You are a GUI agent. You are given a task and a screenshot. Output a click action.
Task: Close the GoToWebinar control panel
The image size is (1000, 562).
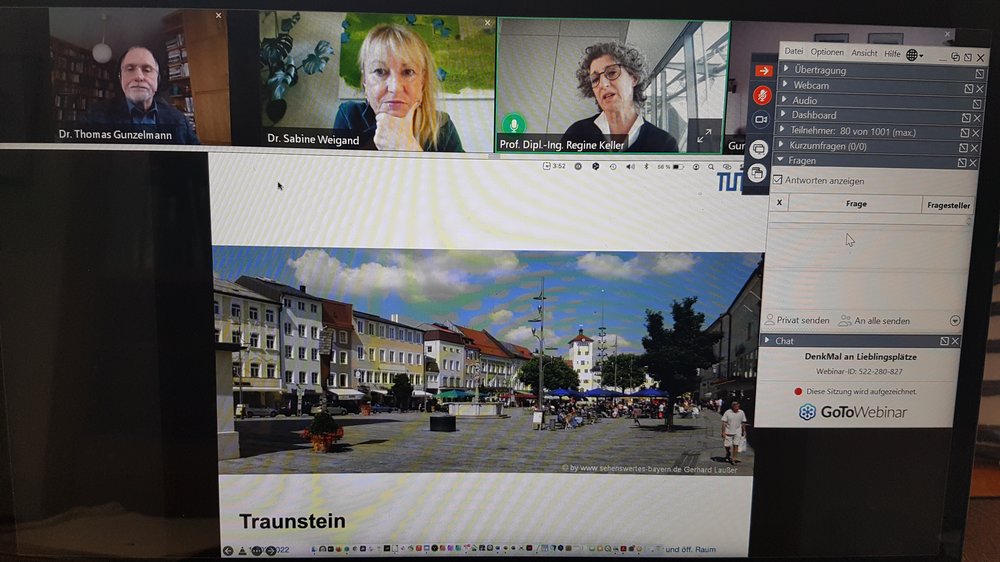(x=982, y=57)
